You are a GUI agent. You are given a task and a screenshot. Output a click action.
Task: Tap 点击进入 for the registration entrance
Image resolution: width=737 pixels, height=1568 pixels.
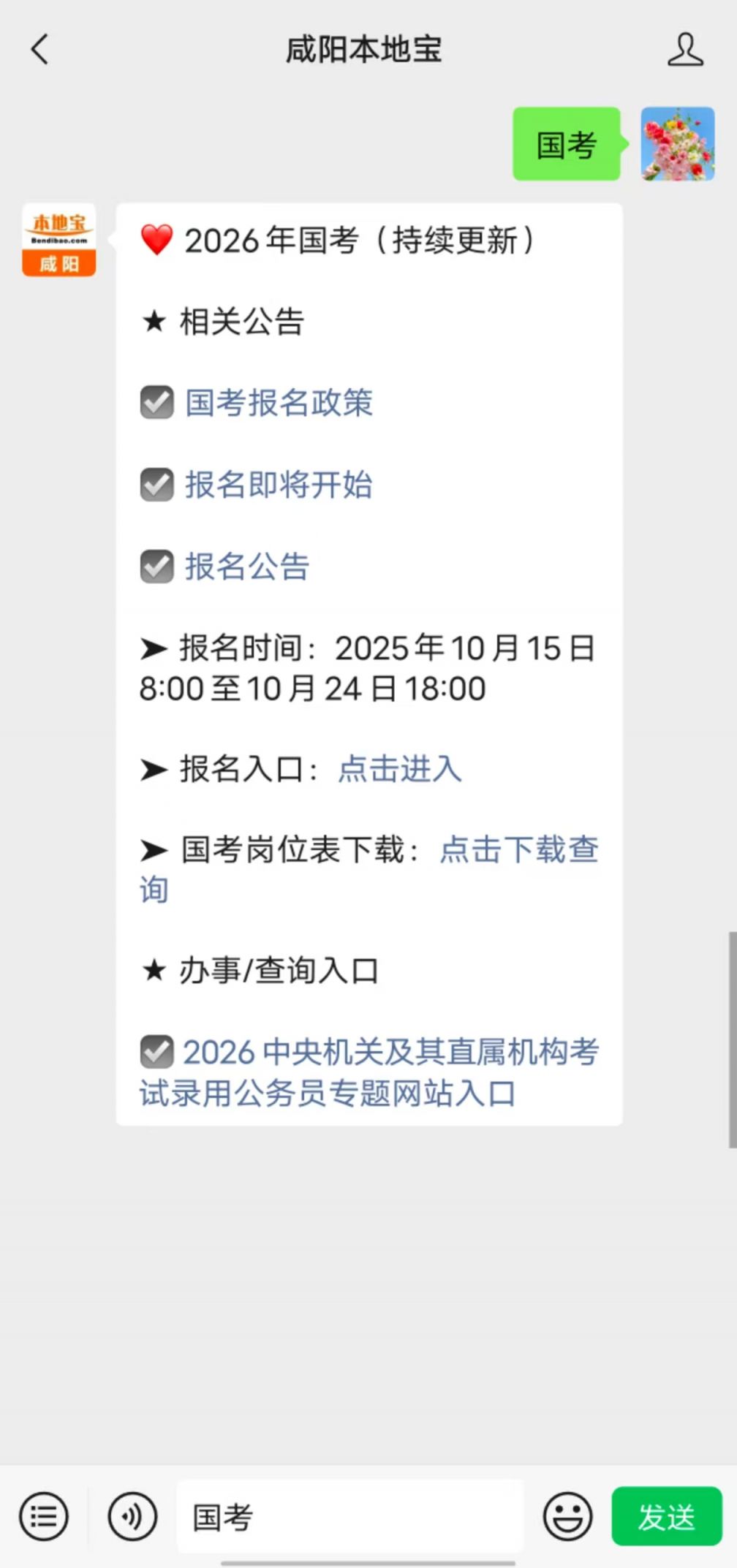399,769
